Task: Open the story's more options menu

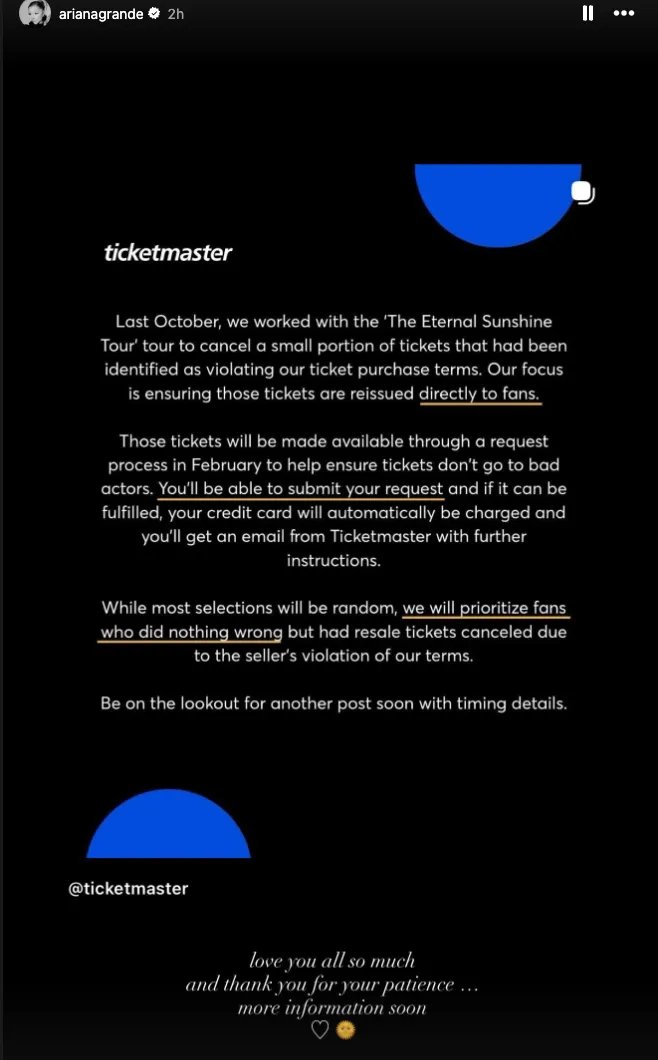Action: [624, 14]
